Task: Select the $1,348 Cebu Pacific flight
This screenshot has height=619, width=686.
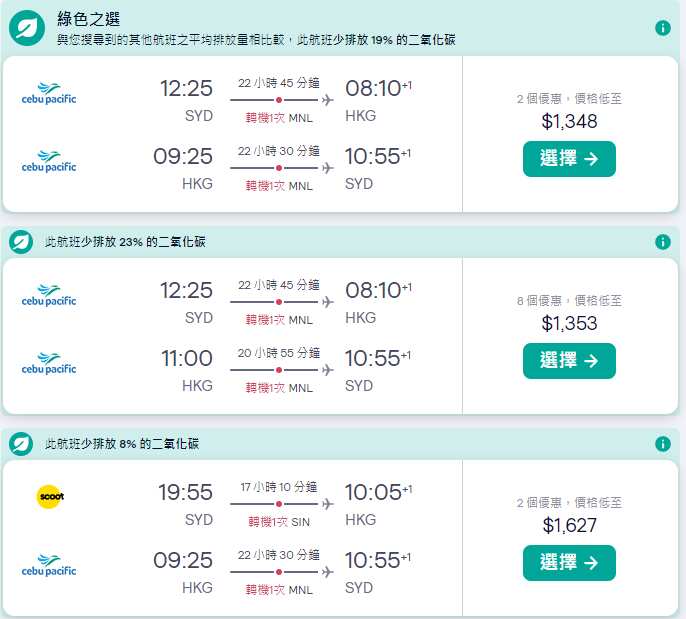Action: [x=569, y=159]
